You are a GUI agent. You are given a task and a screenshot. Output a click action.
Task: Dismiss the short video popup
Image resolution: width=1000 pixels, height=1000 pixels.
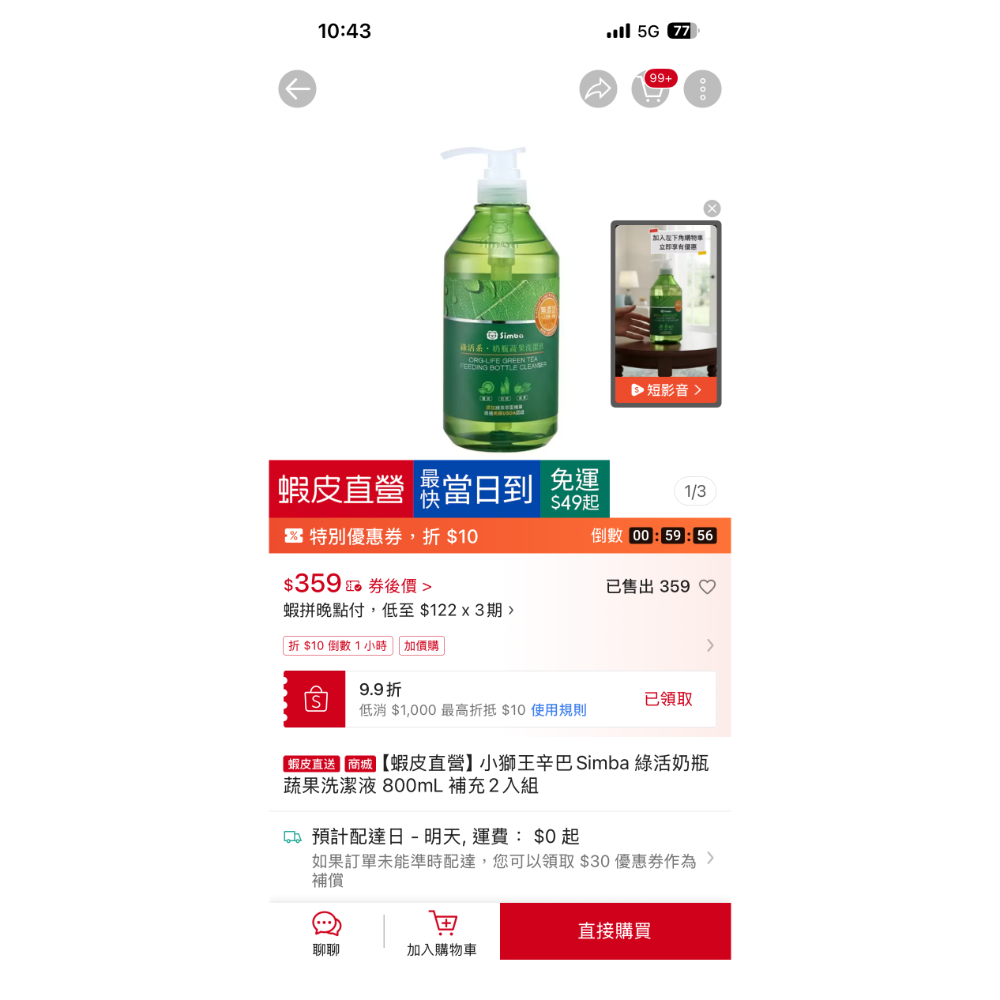(711, 208)
